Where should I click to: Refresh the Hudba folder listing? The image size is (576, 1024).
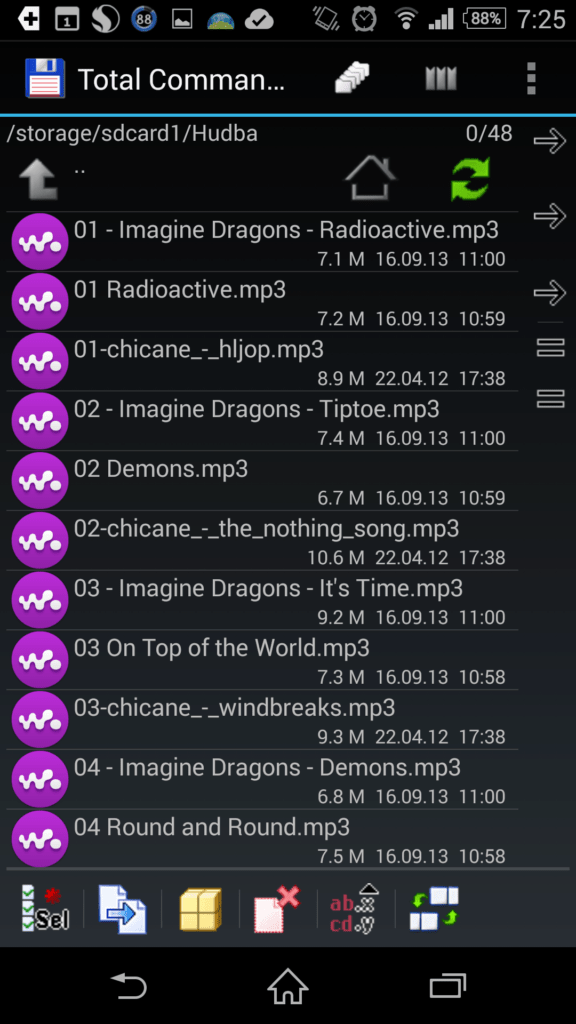point(470,179)
